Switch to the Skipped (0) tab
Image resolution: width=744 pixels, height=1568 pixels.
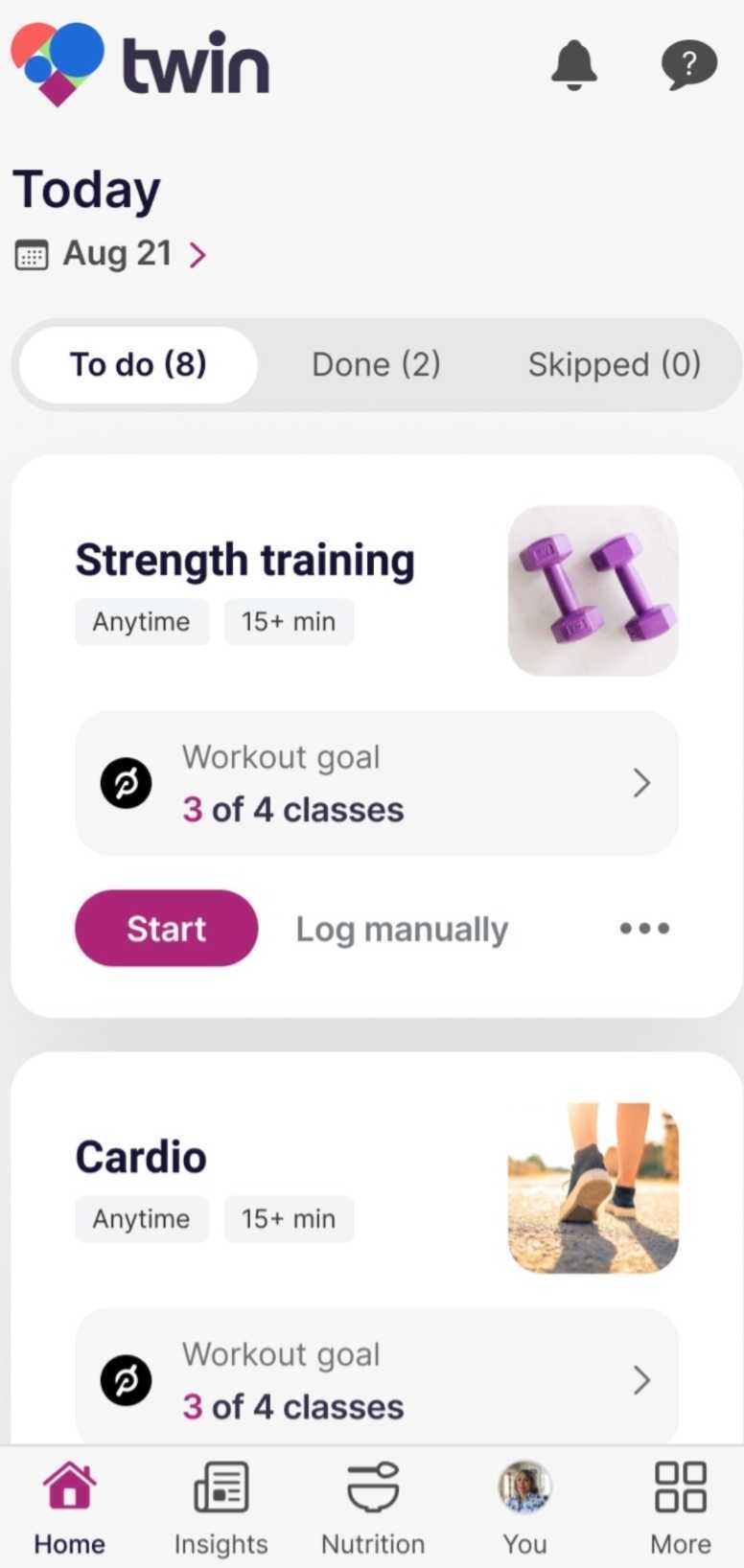tap(614, 364)
